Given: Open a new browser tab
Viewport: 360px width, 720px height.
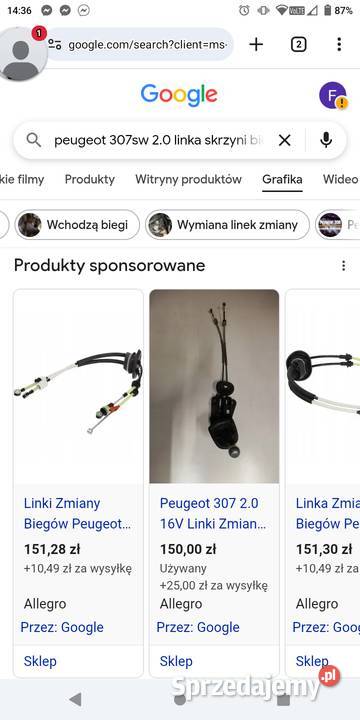Looking at the screenshot, I should [x=256, y=45].
